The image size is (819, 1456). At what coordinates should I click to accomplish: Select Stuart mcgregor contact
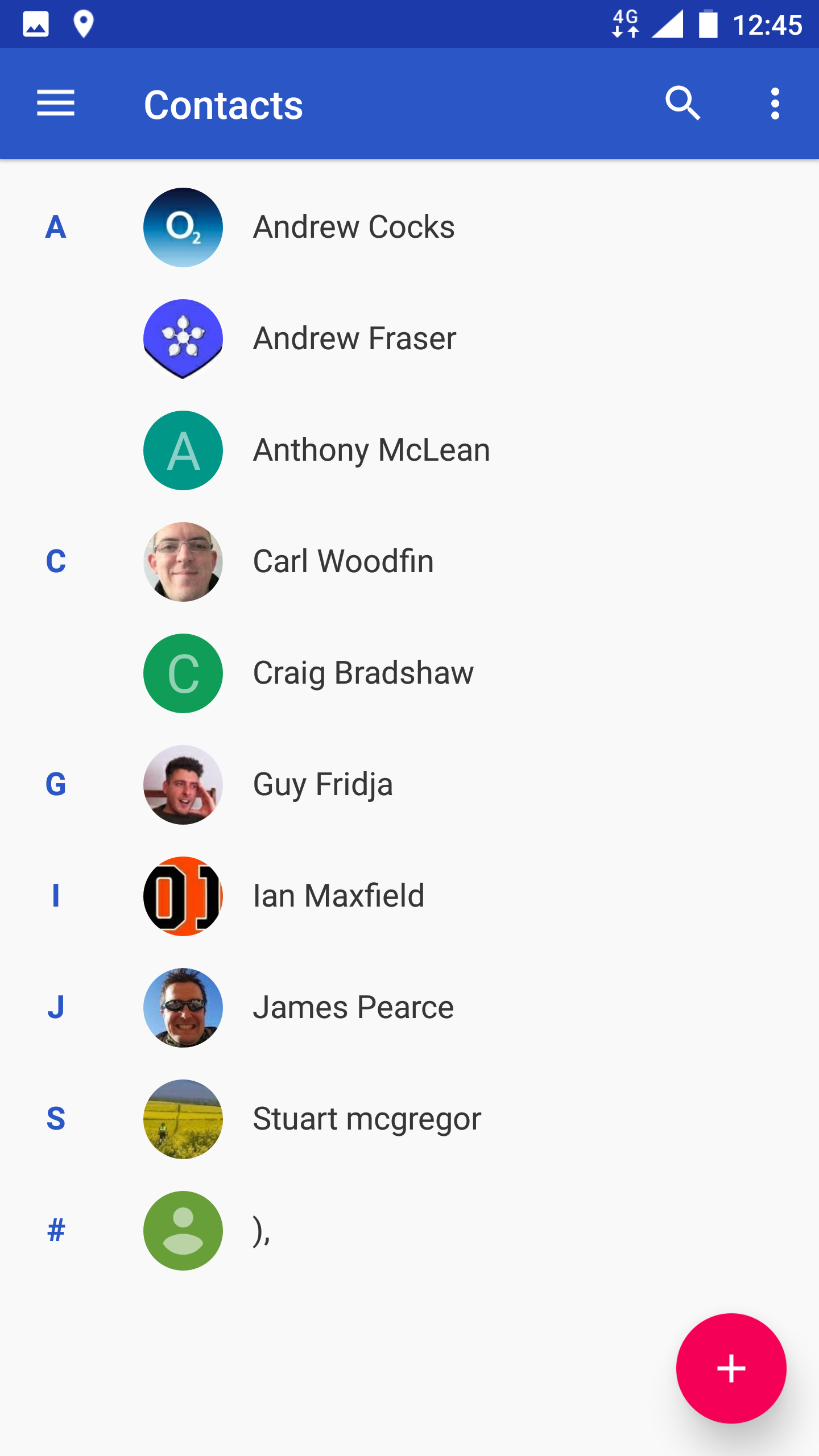click(409, 1119)
